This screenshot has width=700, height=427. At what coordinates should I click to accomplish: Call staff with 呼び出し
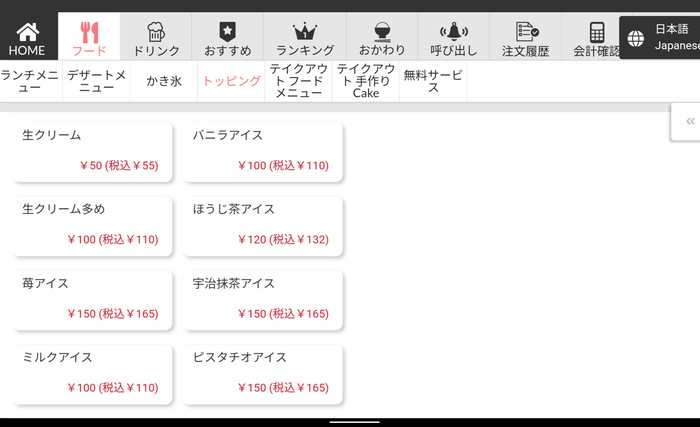453,37
